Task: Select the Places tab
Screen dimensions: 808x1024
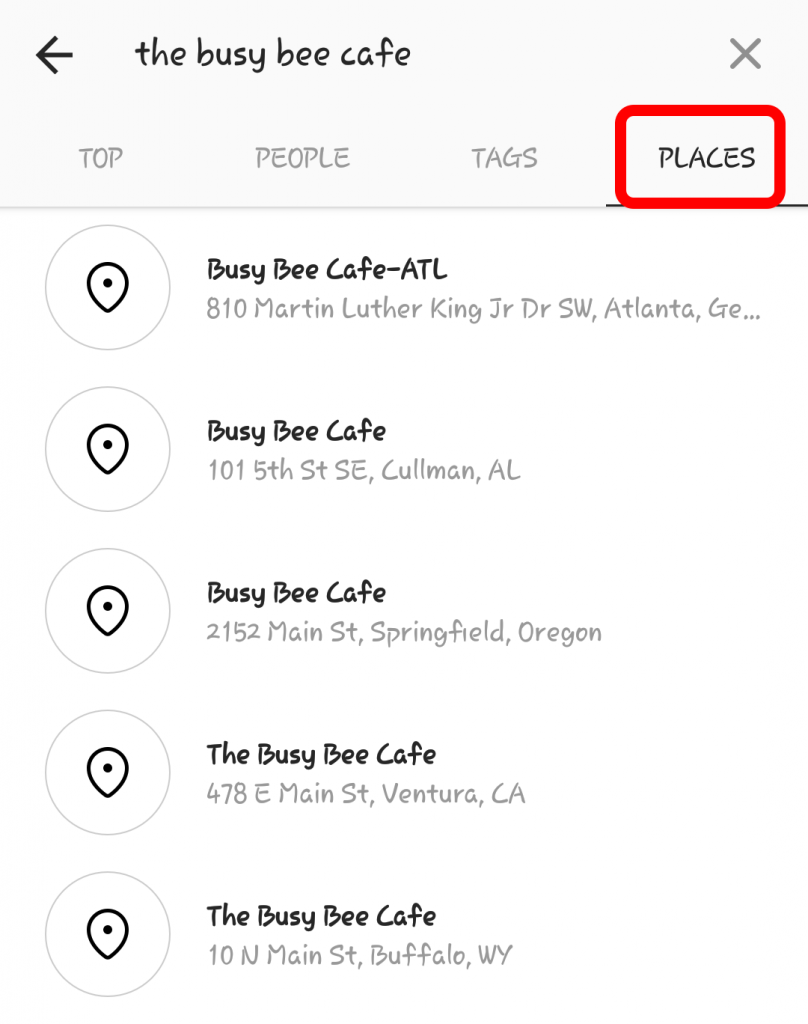Action: tap(706, 158)
